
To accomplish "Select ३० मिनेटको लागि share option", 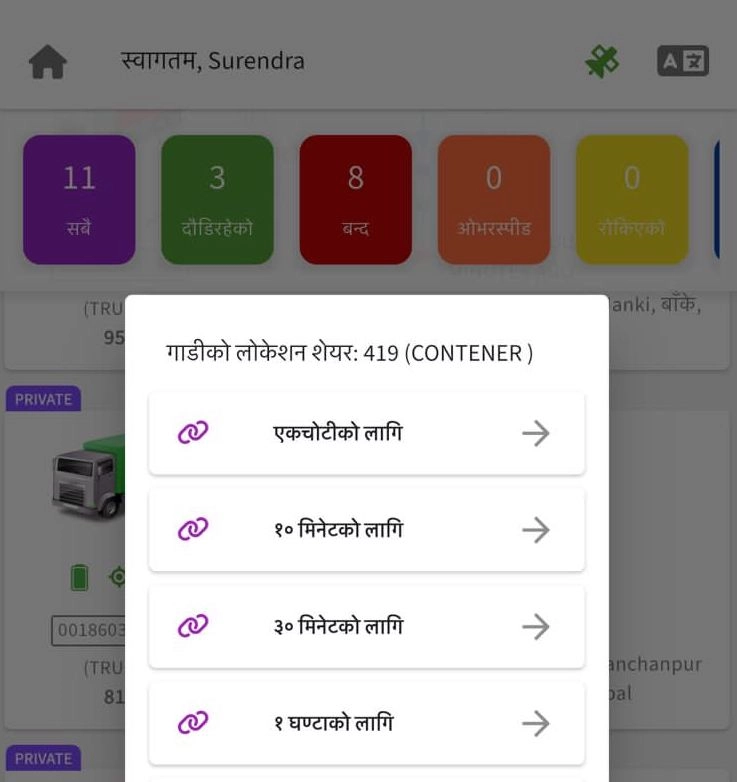I will pos(366,626).
